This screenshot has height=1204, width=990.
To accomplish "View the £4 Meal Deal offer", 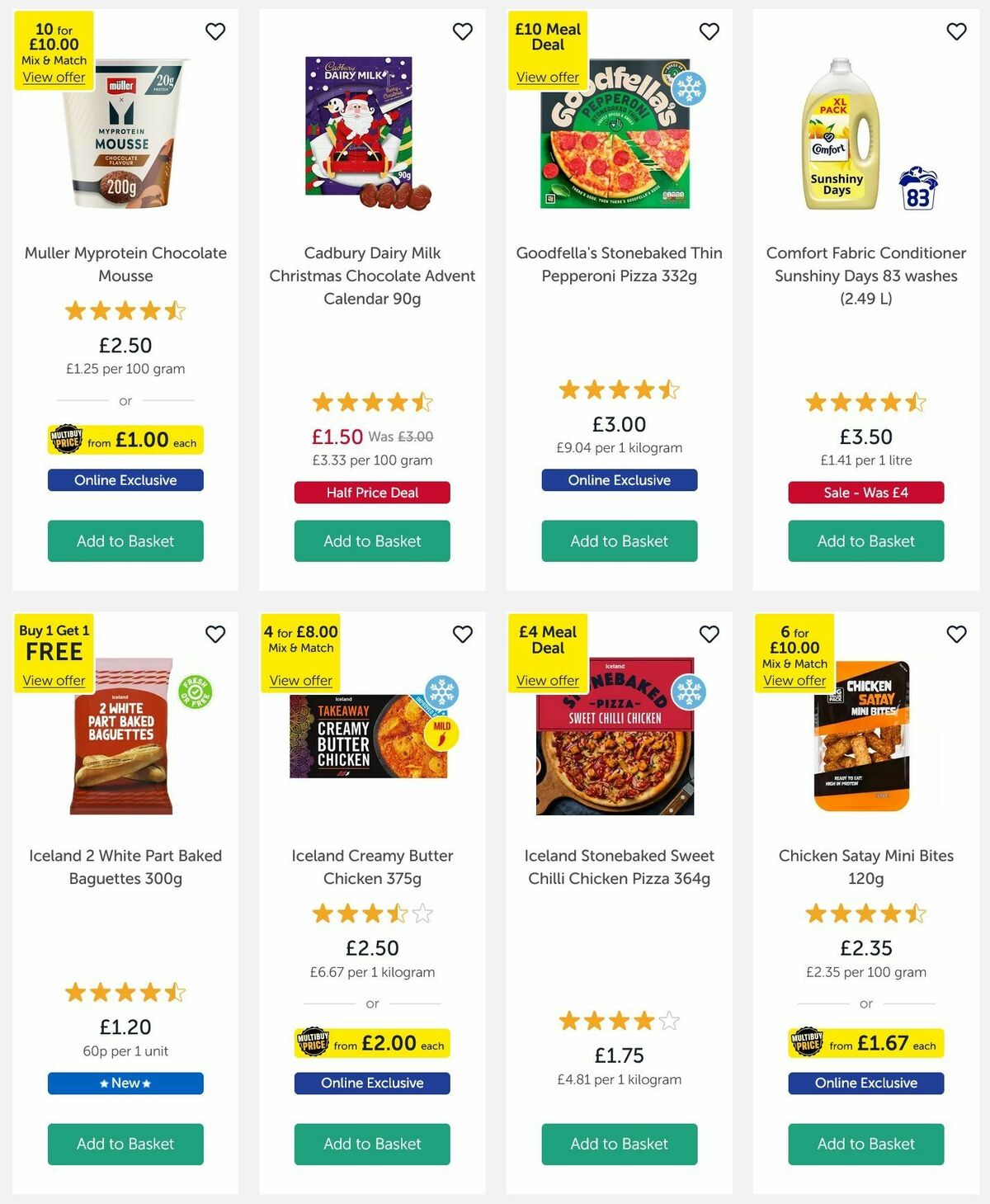I will [x=547, y=680].
